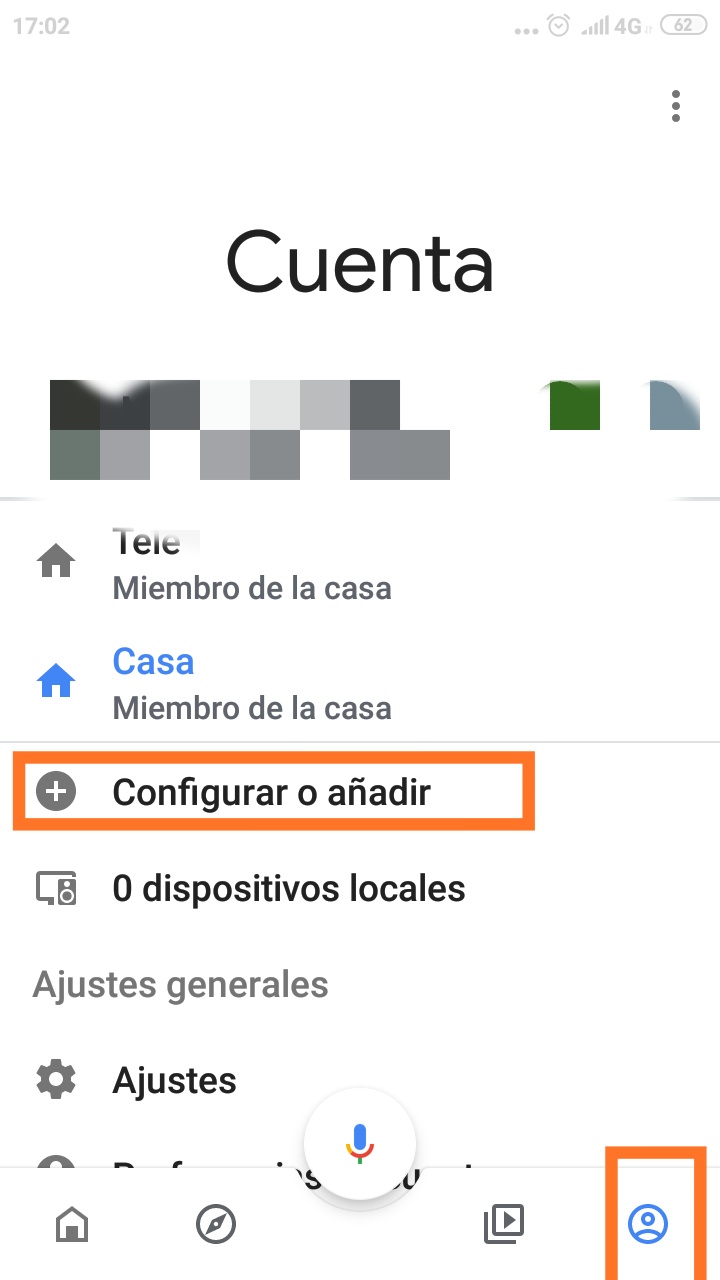Switch to the Media tab
This screenshot has width=720, height=1280.
click(504, 1223)
